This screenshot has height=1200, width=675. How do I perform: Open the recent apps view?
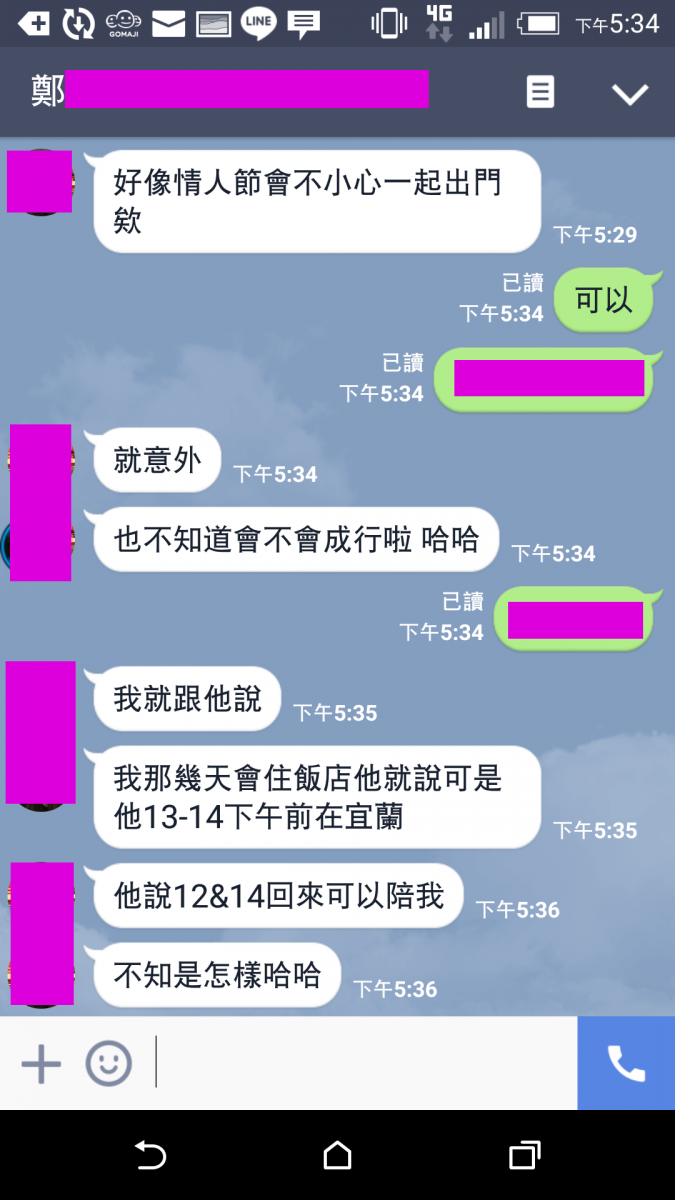(524, 1156)
